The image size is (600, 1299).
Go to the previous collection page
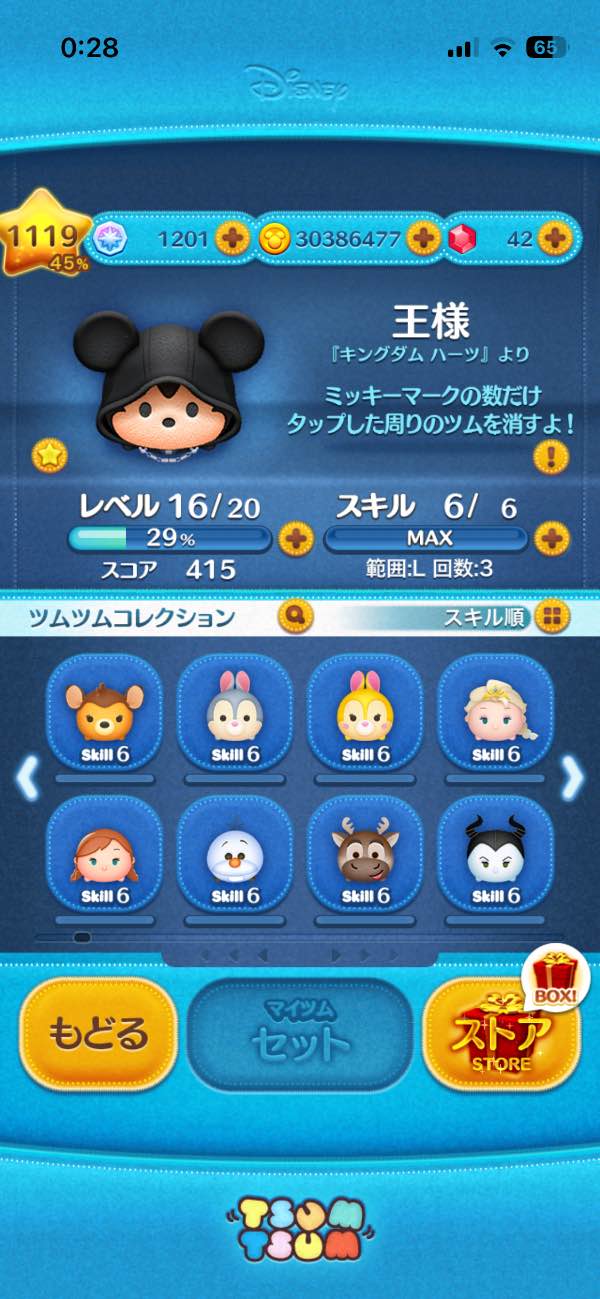pyautogui.click(x=27, y=777)
